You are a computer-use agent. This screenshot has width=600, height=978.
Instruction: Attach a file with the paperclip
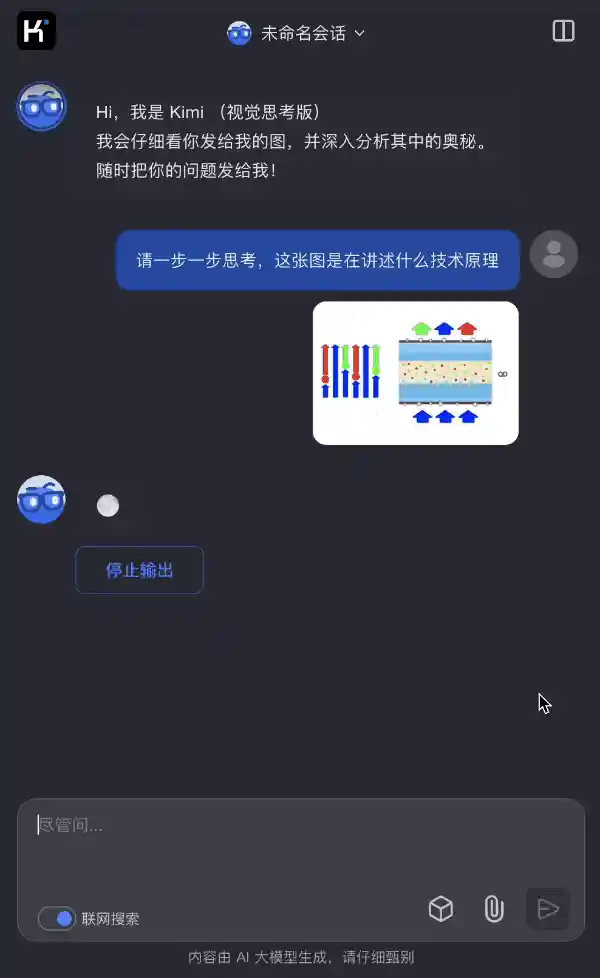tap(494, 908)
